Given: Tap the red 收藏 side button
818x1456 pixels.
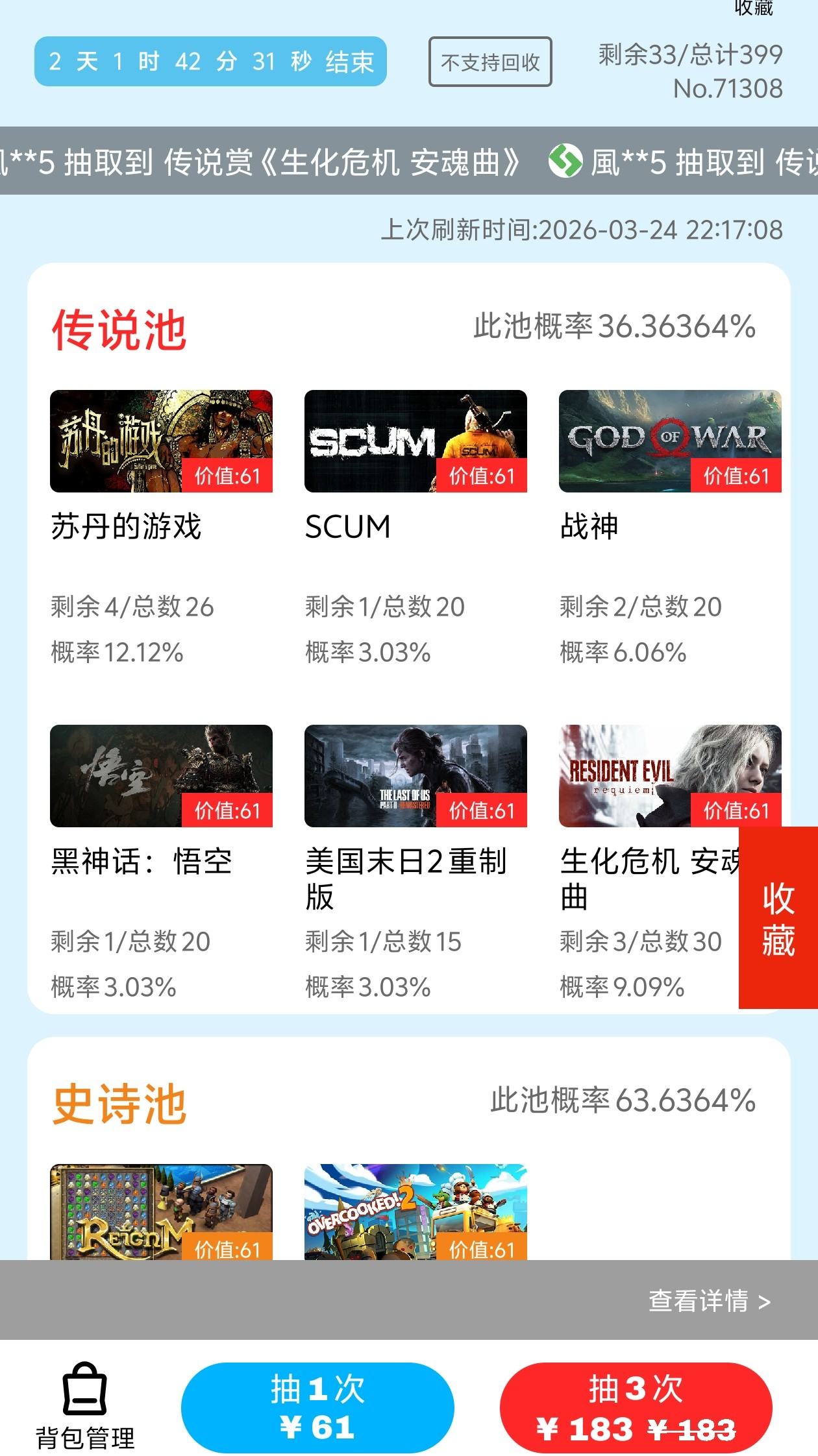Looking at the screenshot, I should (778, 917).
